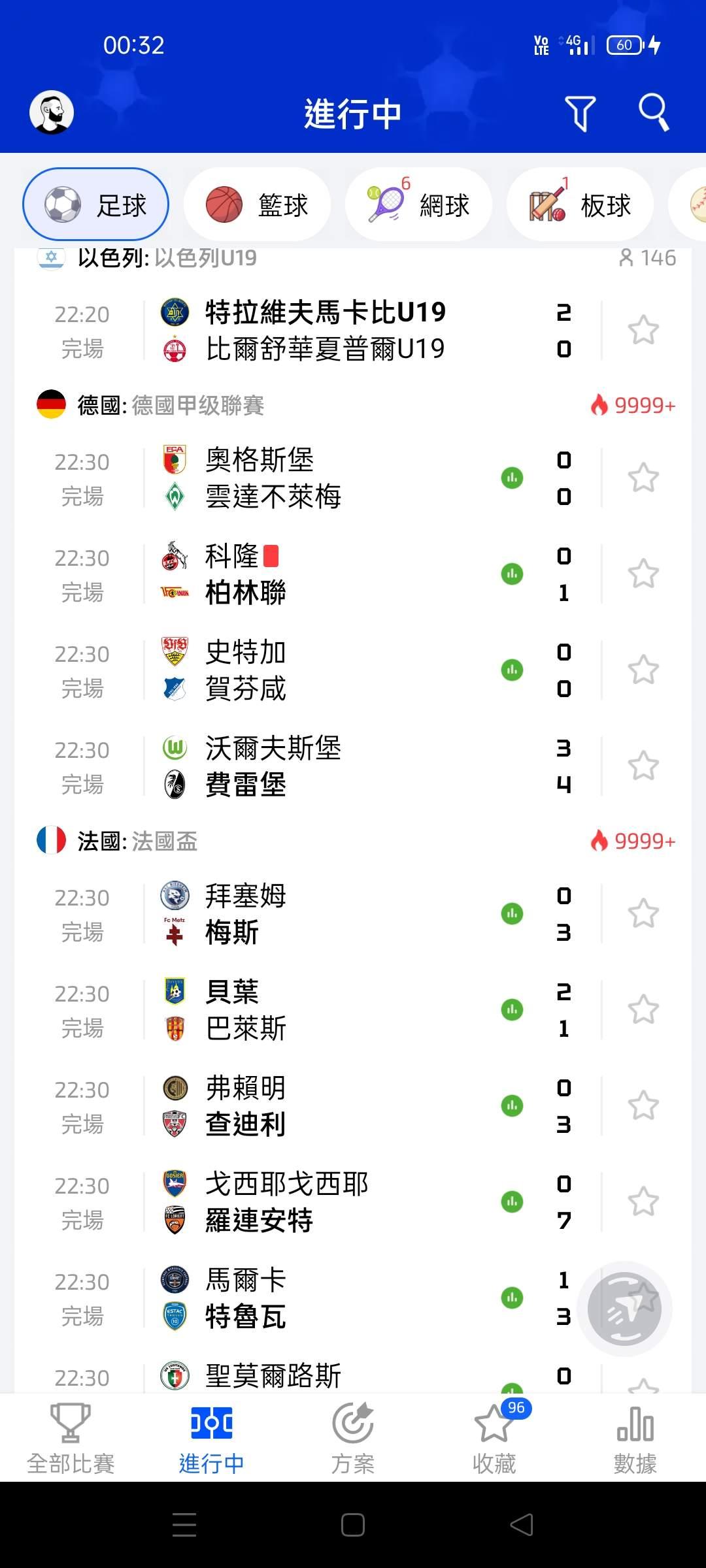706x1568 pixels.
Task: Open the match filter
Action: (x=580, y=113)
